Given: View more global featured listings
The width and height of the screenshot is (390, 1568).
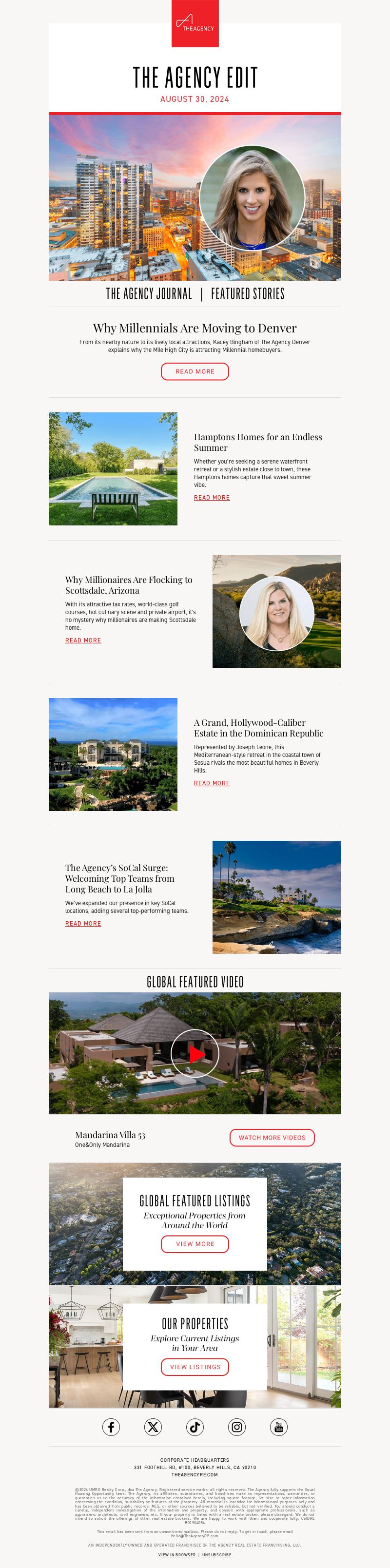Looking at the screenshot, I should 195,1244.
